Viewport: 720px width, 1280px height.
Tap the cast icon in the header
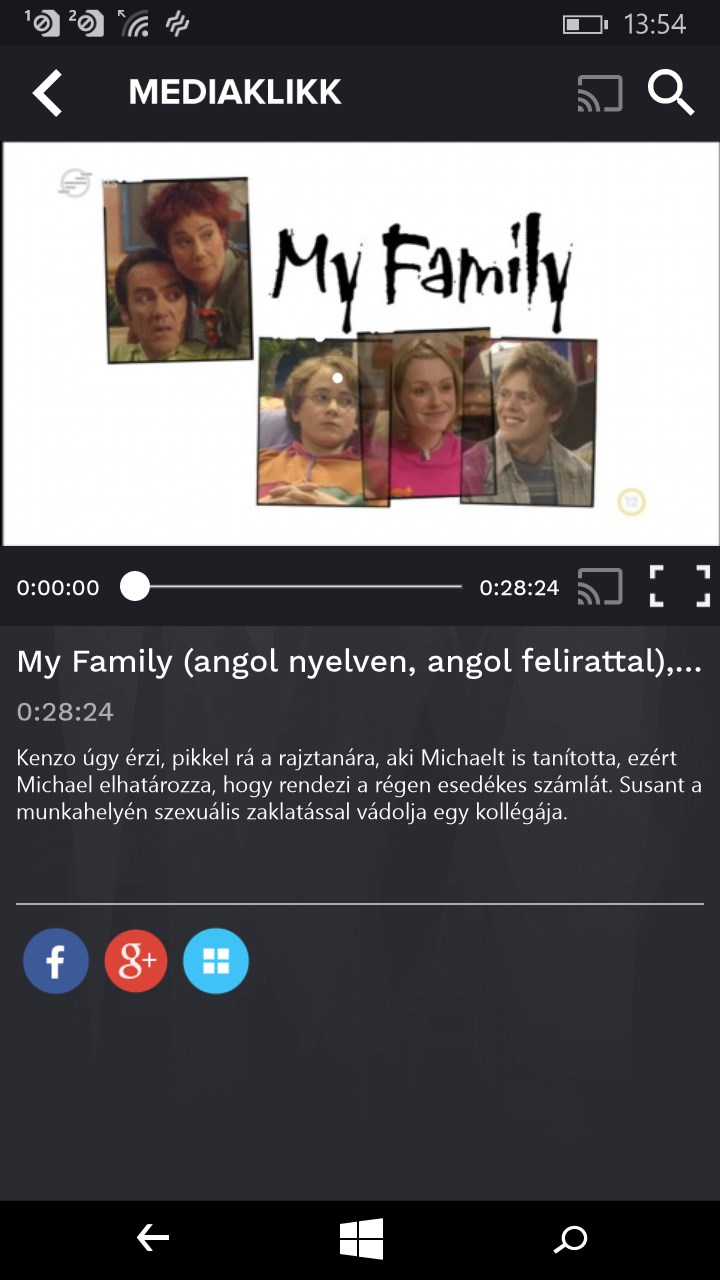point(600,93)
